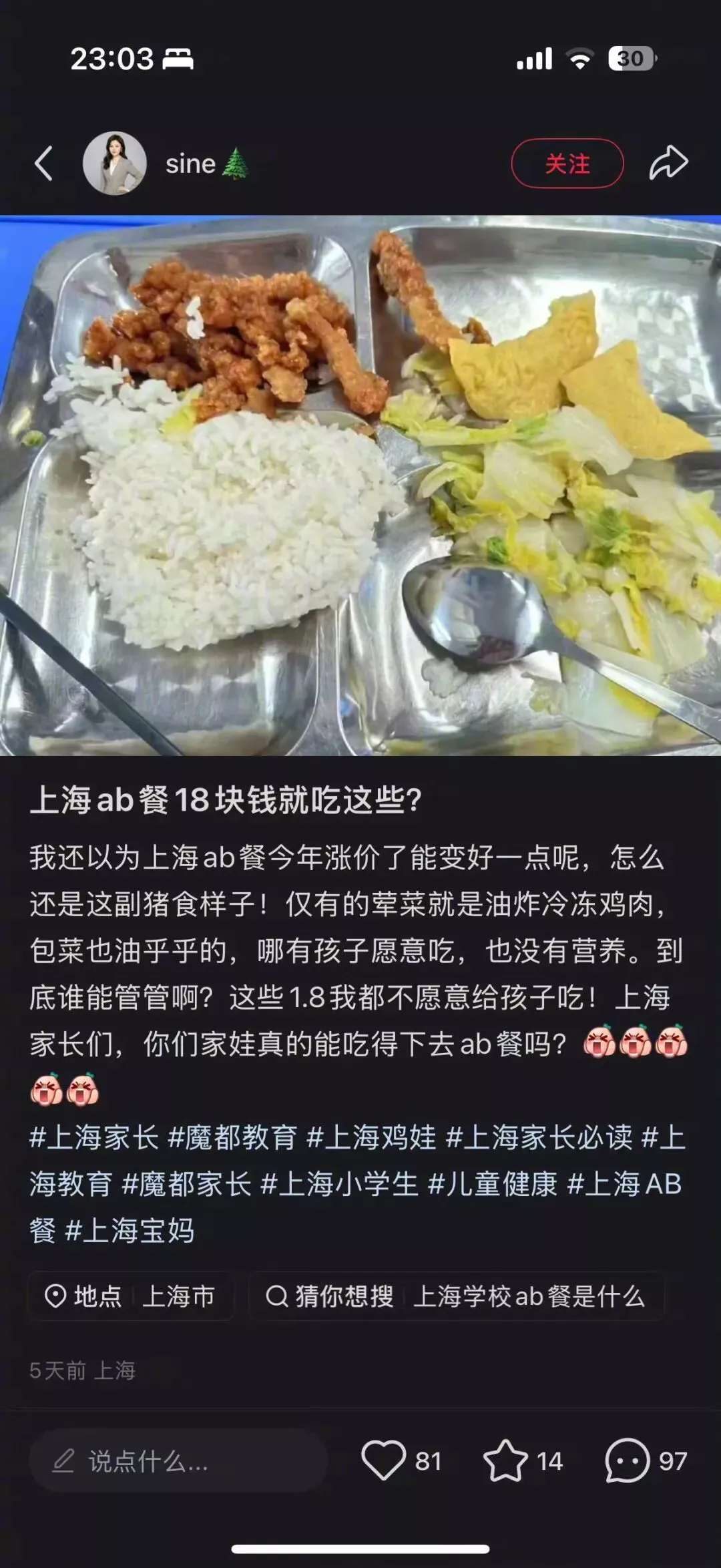Tap the 说点什么 comment field
Image resolution: width=721 pixels, height=1568 pixels.
(x=178, y=1461)
